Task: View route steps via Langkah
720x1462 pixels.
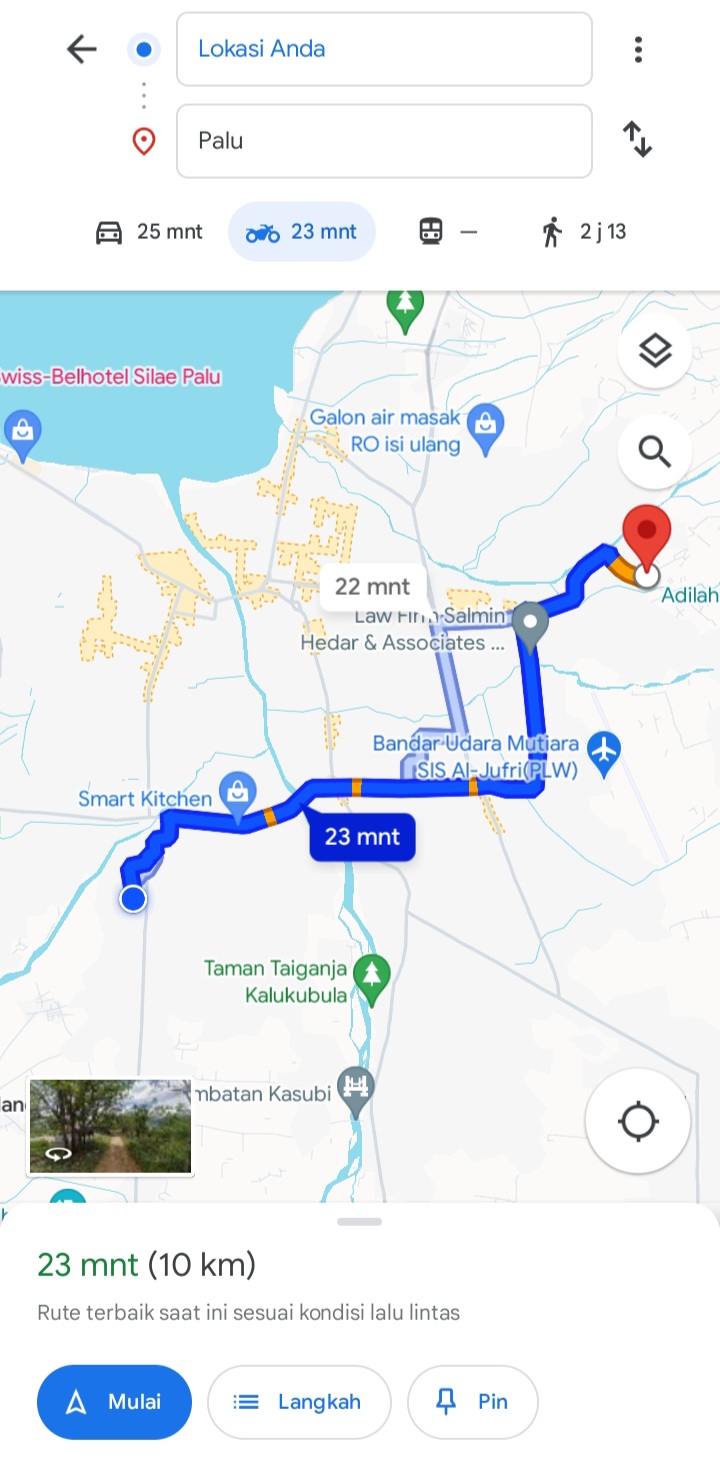Action: (299, 1402)
